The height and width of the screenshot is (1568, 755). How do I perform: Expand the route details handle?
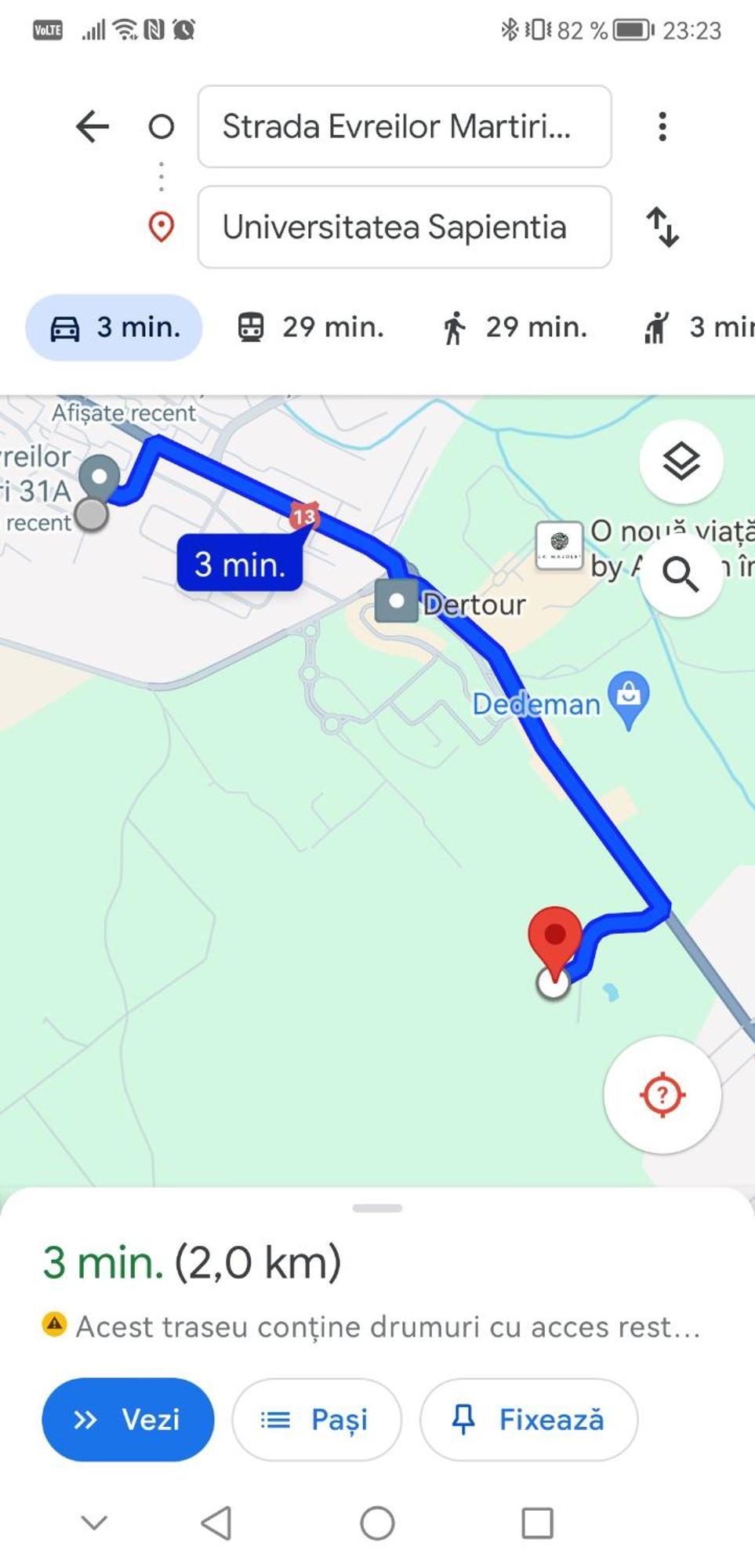377,1208
